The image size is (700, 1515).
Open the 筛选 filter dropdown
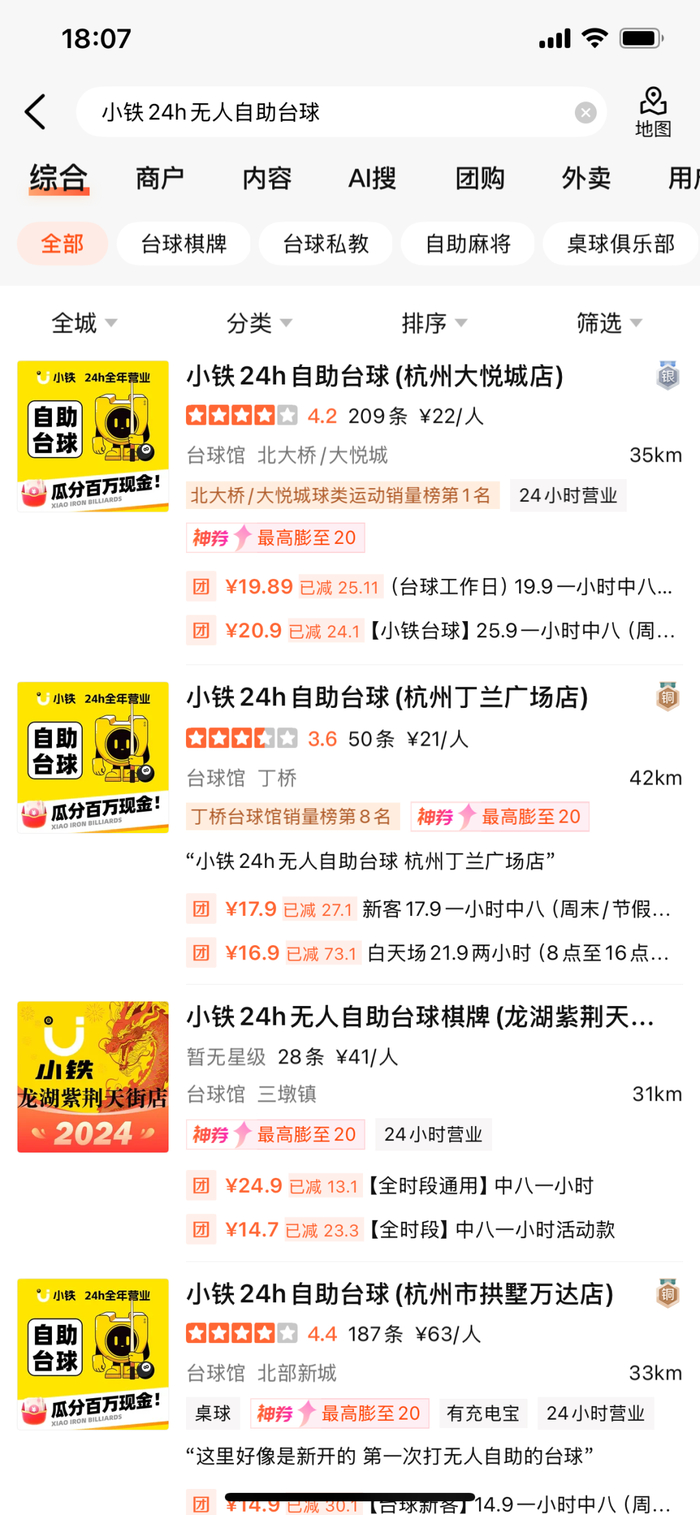click(x=609, y=323)
